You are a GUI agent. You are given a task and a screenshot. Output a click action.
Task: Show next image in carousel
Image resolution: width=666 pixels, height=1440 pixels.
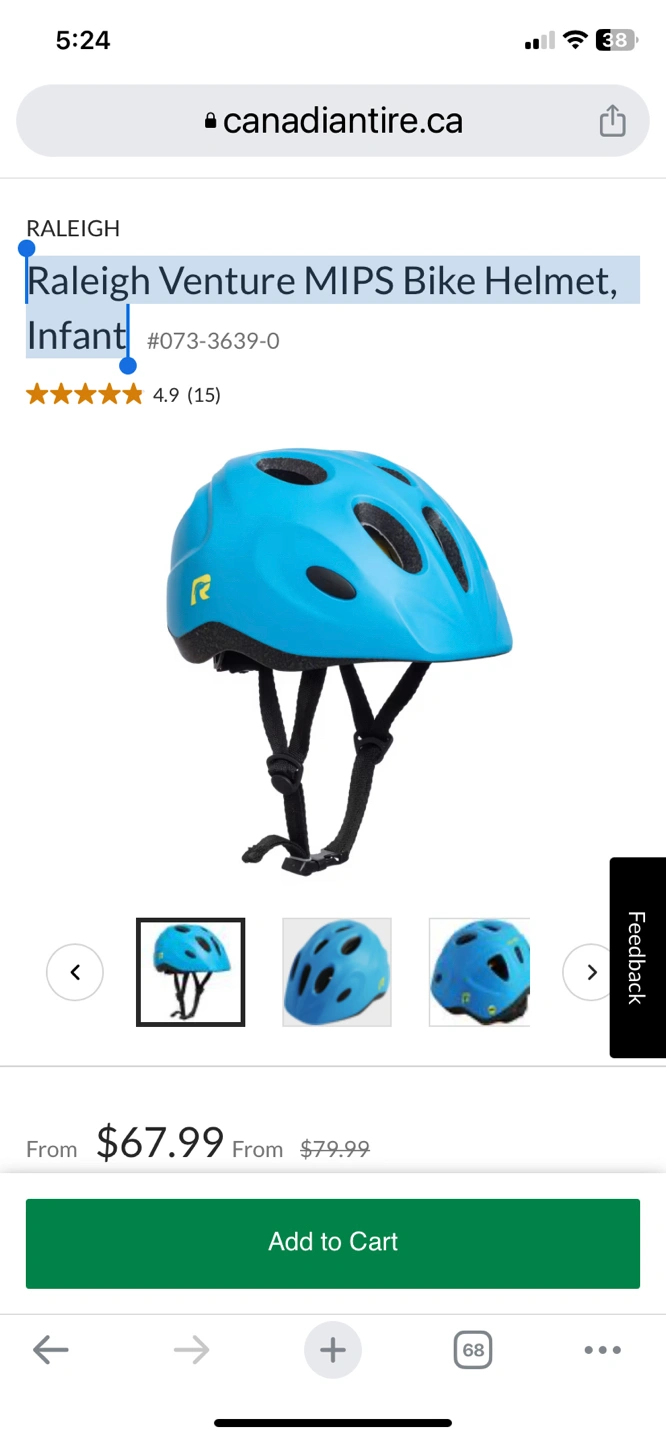pos(591,972)
